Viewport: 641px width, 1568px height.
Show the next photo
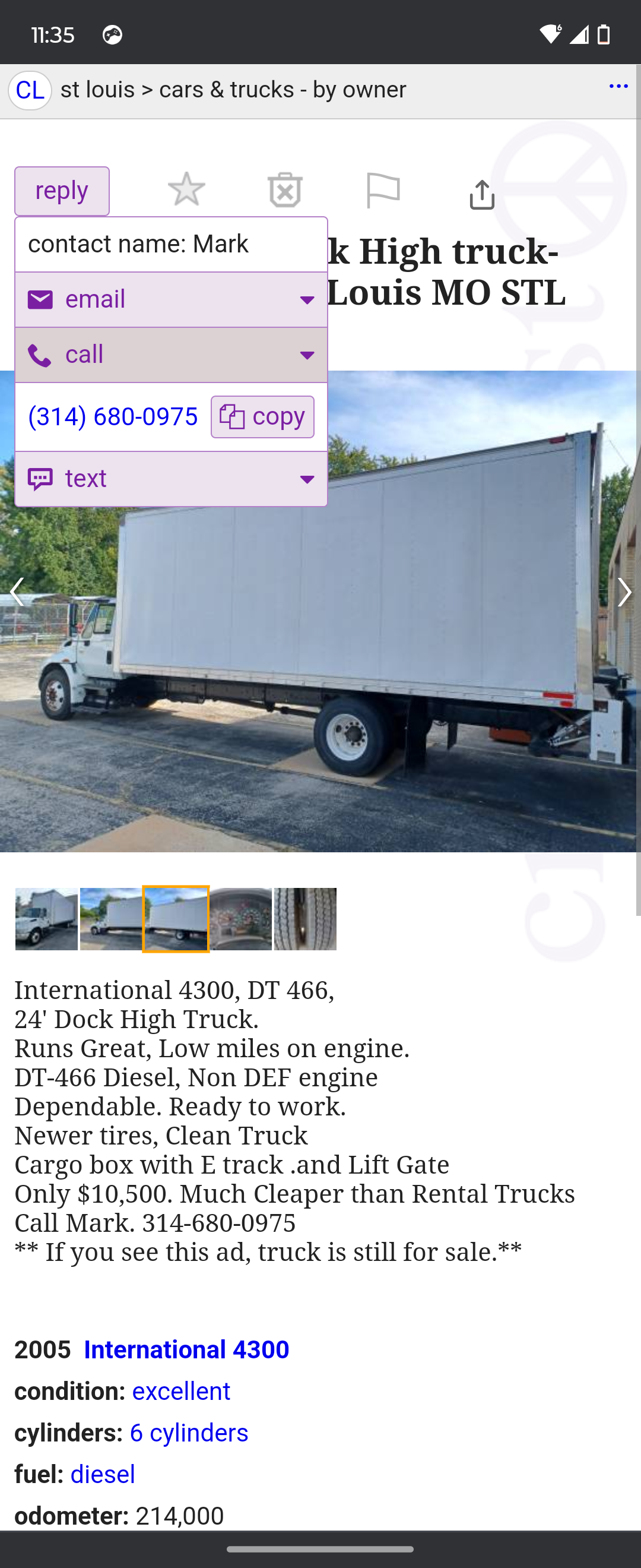[624, 592]
